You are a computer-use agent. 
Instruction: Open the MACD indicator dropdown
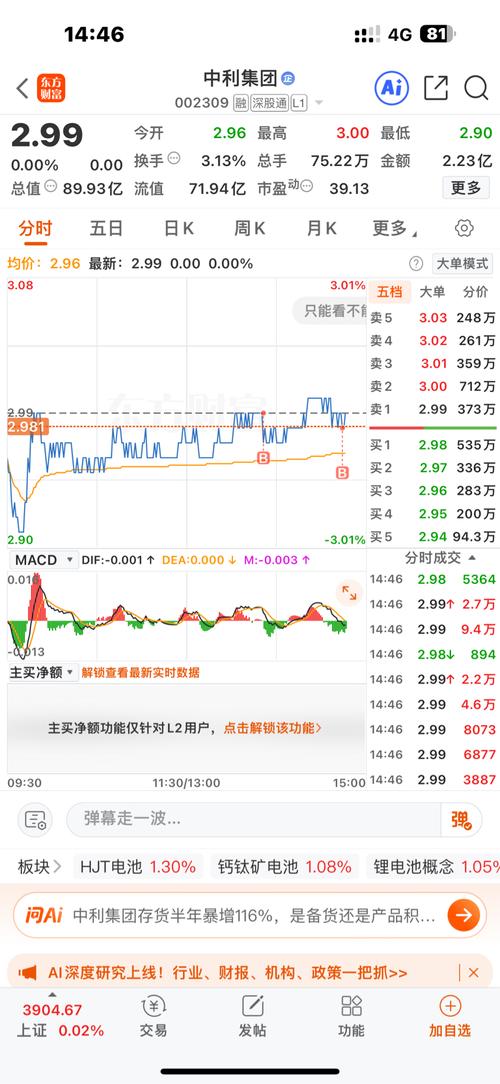pyautogui.click(x=43, y=559)
